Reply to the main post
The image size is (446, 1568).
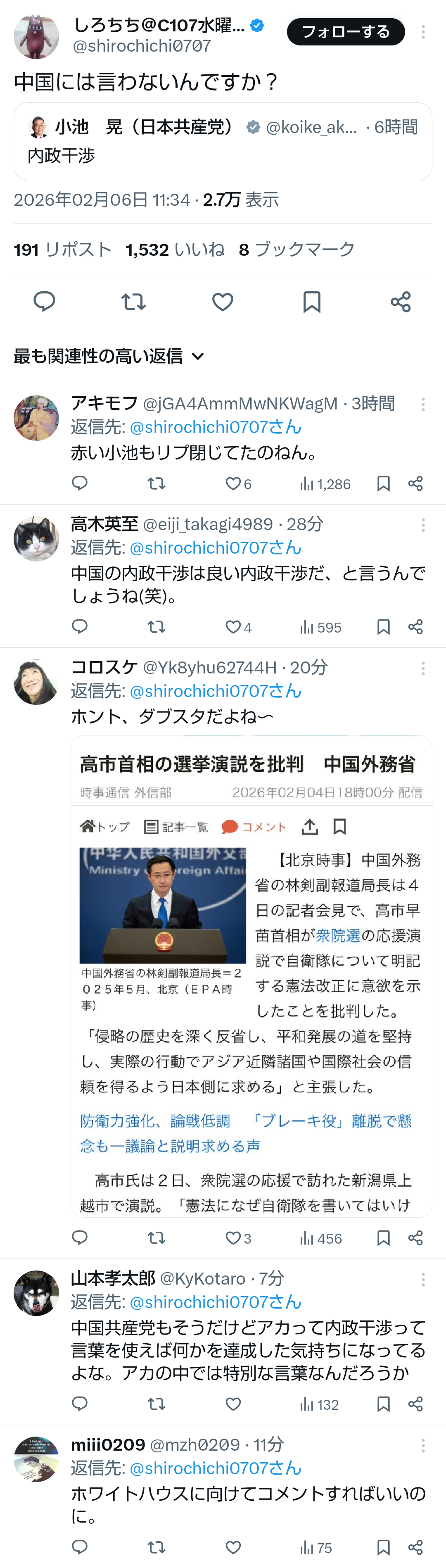pos(45,302)
